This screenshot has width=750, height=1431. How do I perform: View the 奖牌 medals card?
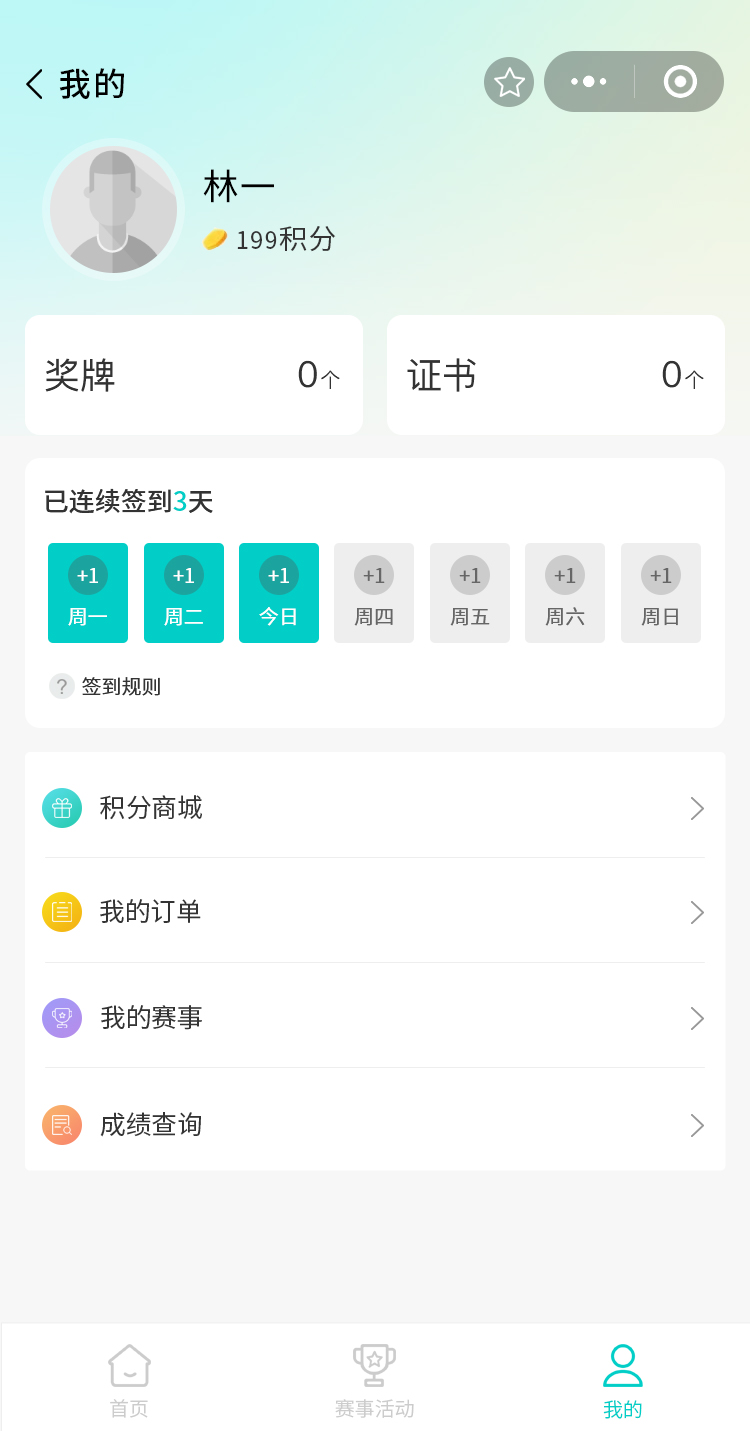(194, 375)
